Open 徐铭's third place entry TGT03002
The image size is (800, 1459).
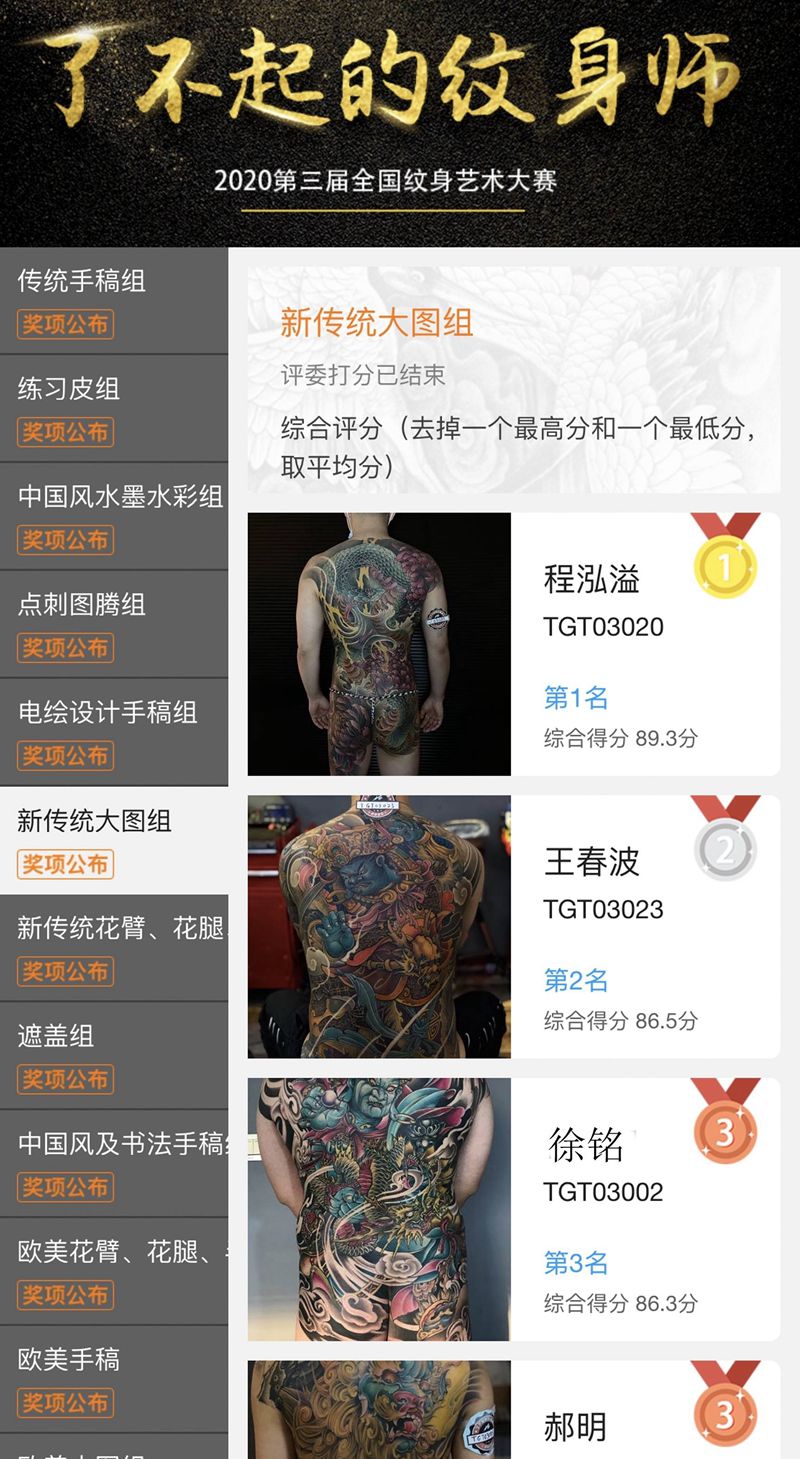pos(513,1209)
